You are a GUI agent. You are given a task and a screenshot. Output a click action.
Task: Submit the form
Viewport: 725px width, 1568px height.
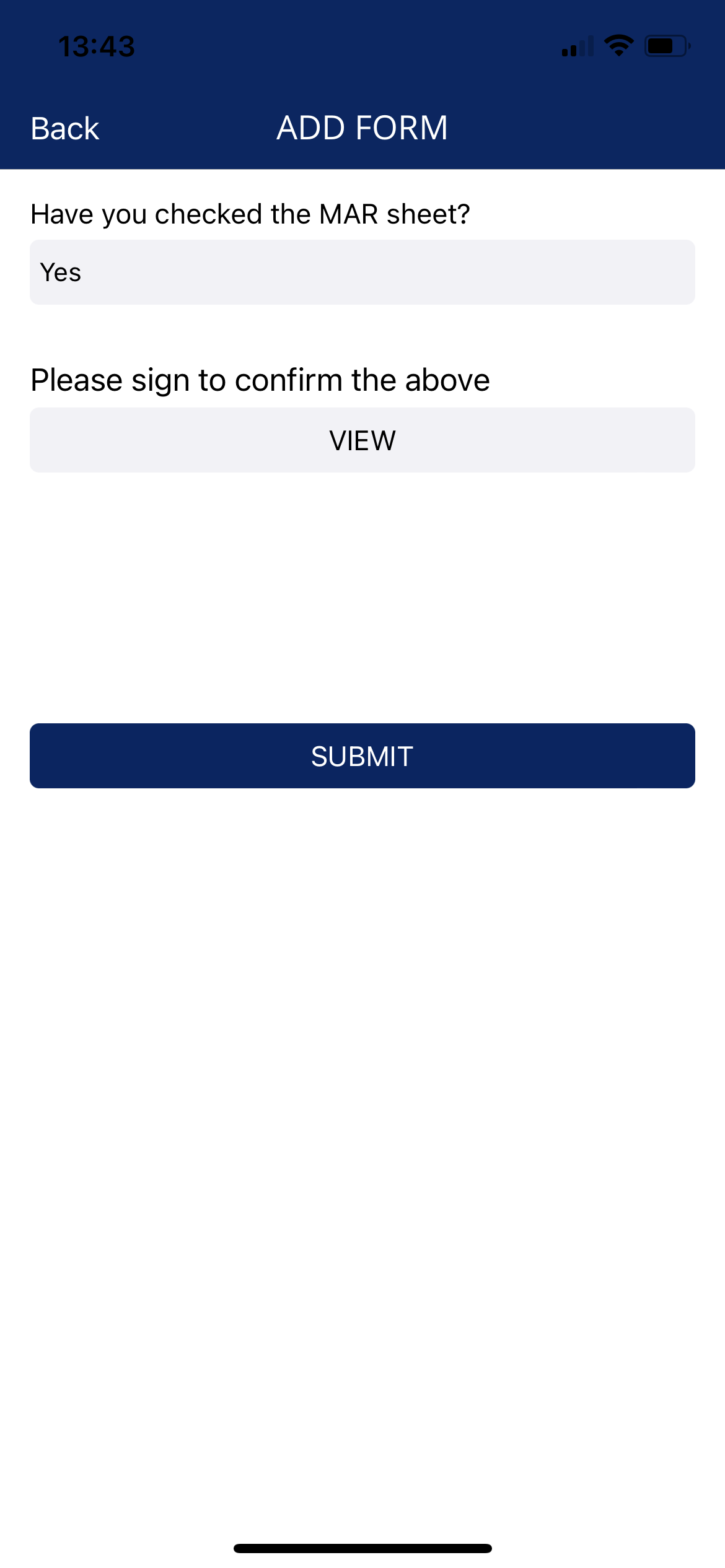click(362, 756)
